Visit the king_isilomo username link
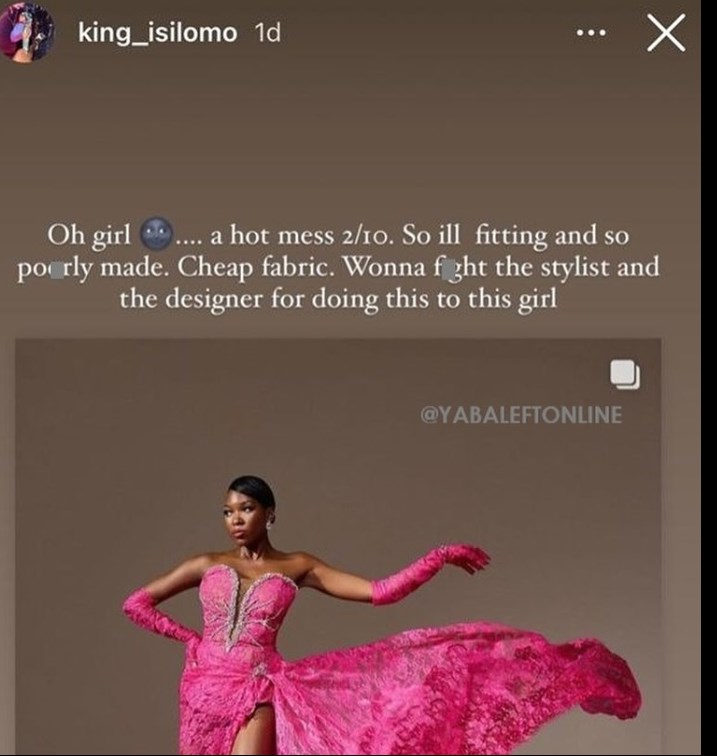 (x=157, y=33)
